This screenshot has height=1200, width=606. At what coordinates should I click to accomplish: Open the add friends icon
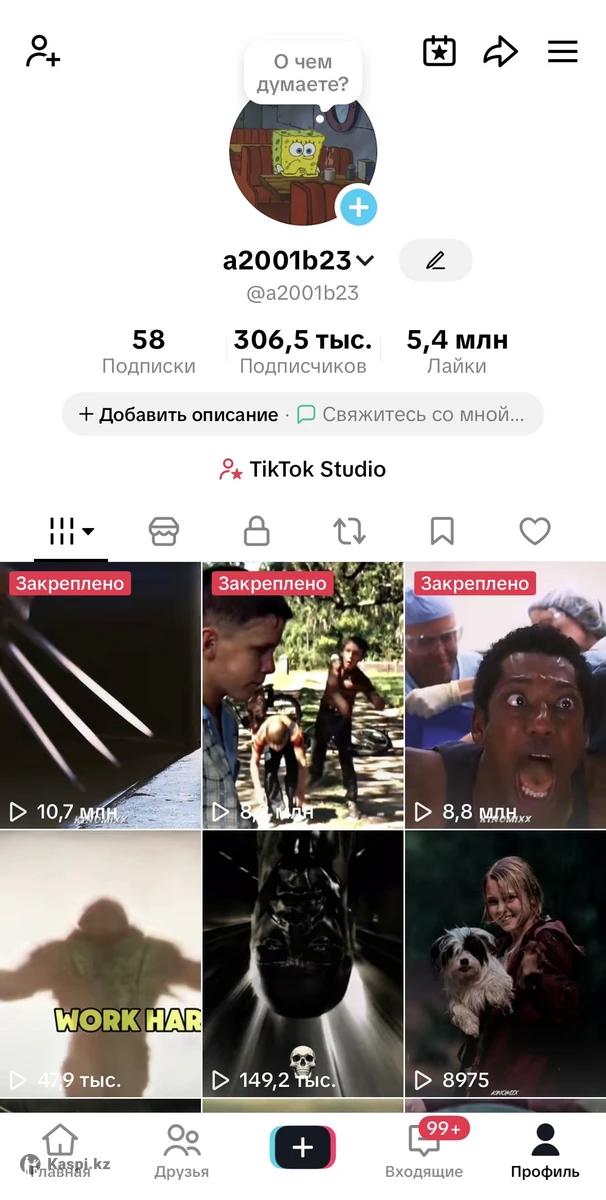click(43, 51)
